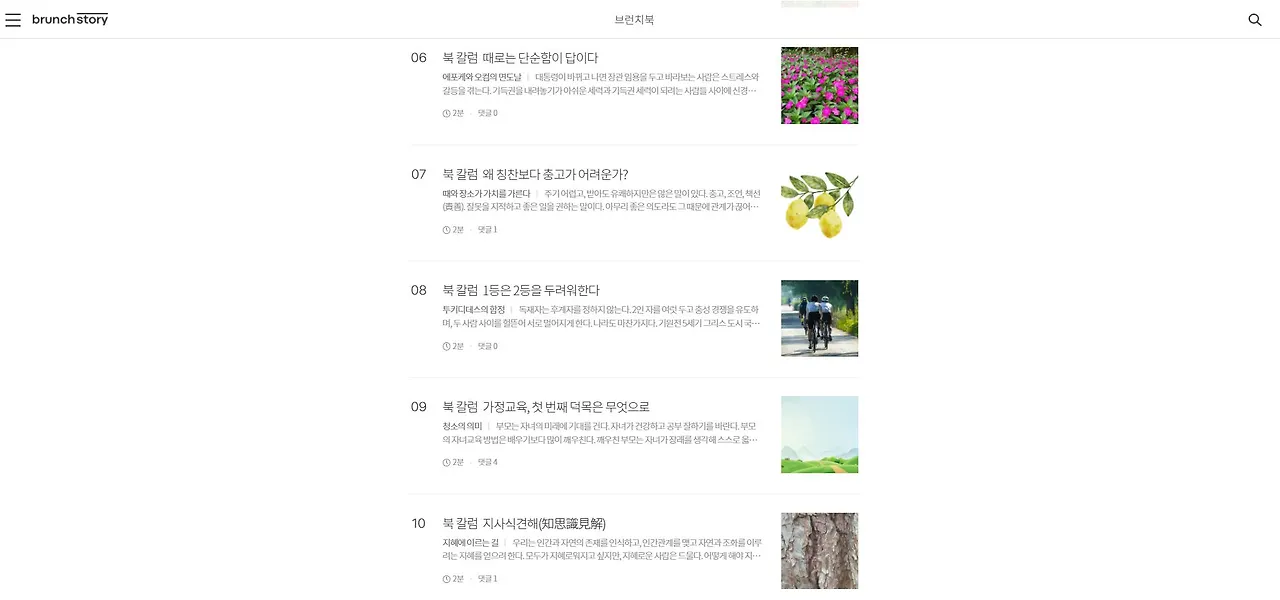Image resolution: width=1280 pixels, height=600 pixels.
Task: Tap the pink flowers thumbnail
Action: coord(819,85)
